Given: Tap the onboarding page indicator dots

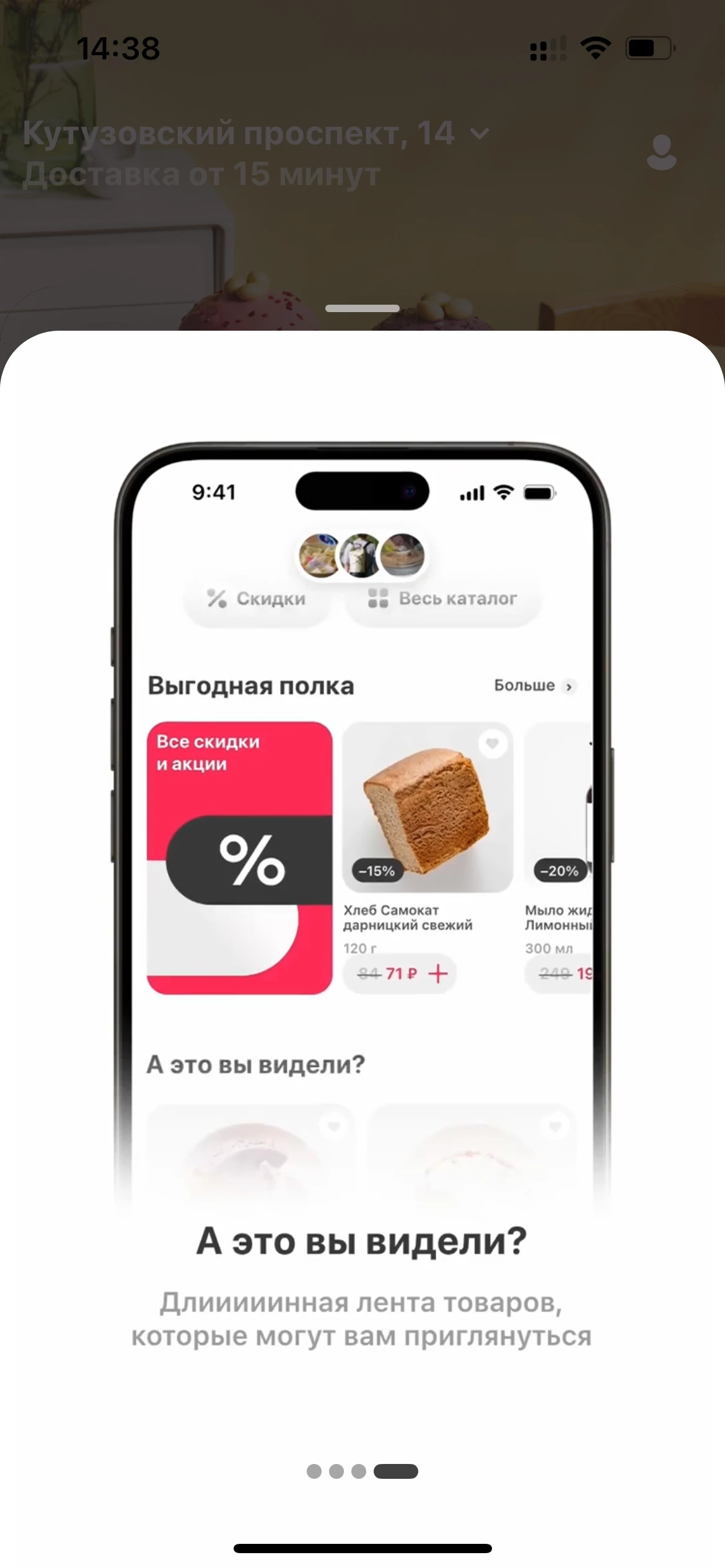Looking at the screenshot, I should pos(362,1471).
